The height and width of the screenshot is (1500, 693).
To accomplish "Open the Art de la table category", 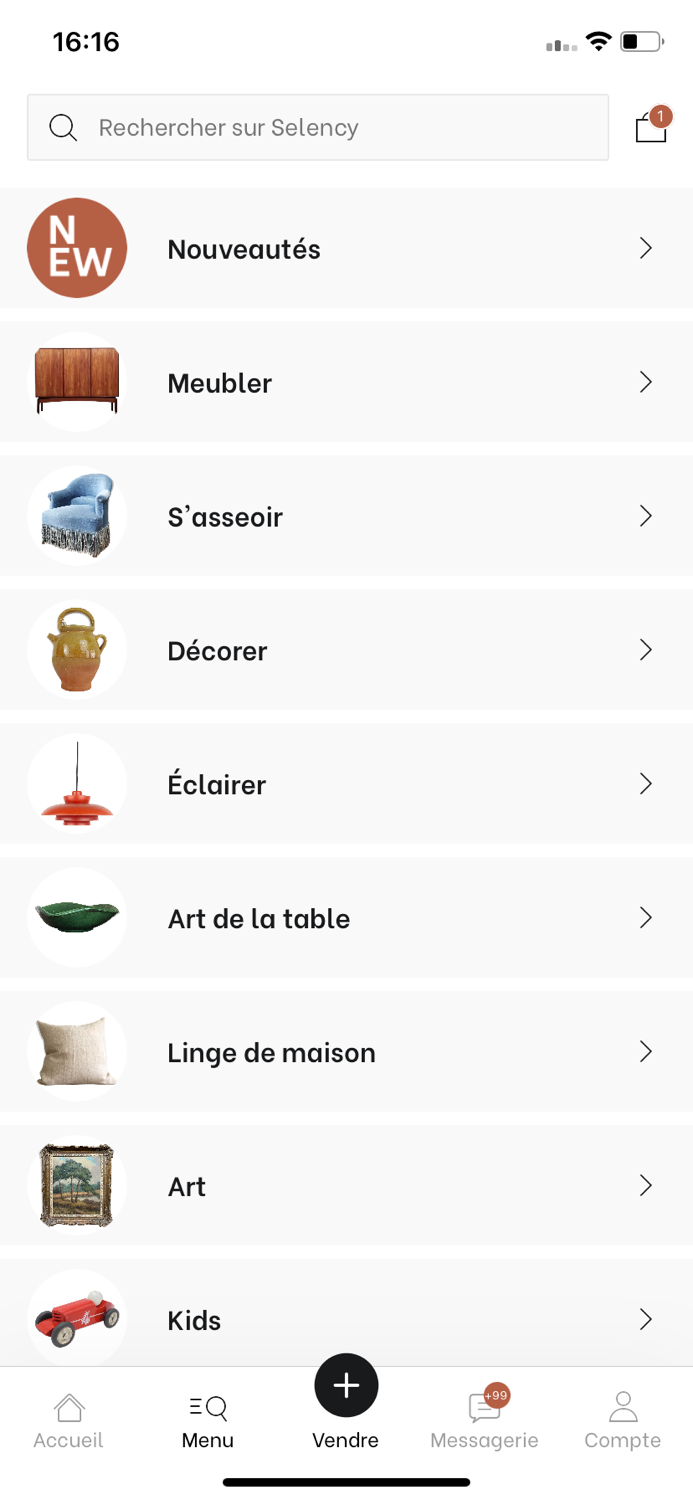I will pos(346,918).
